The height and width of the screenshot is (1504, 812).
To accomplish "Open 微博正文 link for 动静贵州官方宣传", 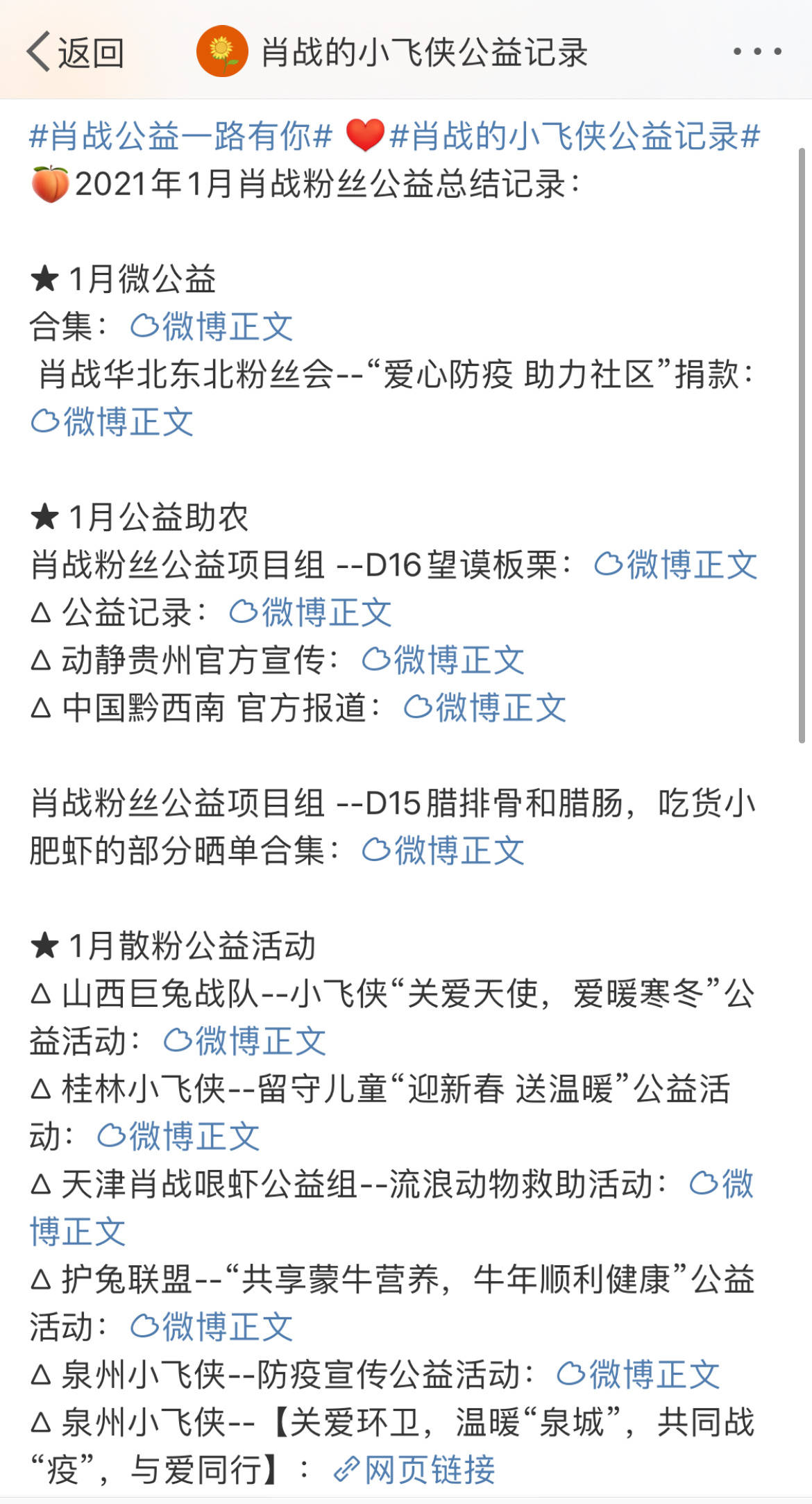I will pos(443,660).
